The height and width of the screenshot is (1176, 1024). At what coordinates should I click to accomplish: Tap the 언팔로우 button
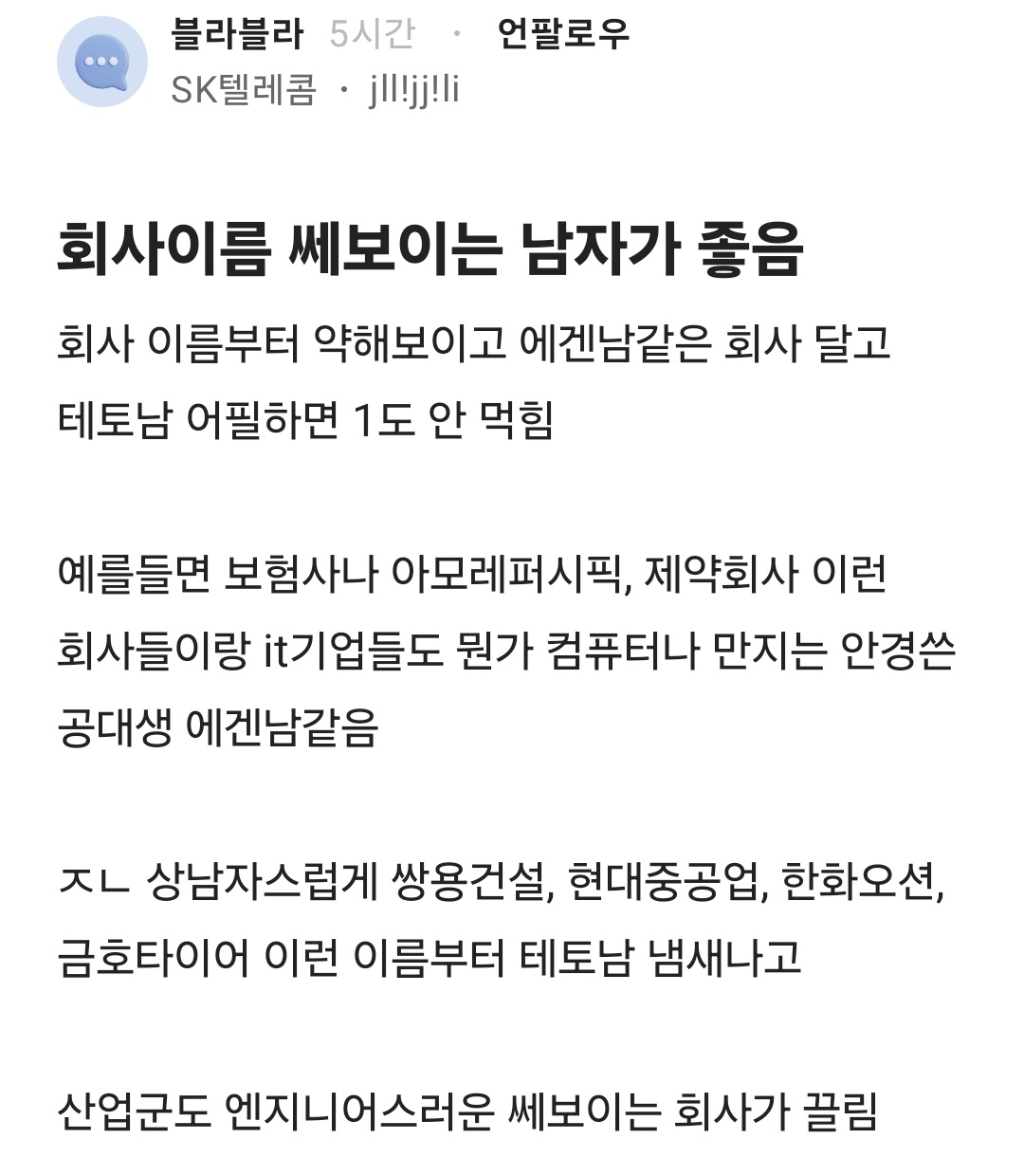pyautogui.click(x=563, y=35)
